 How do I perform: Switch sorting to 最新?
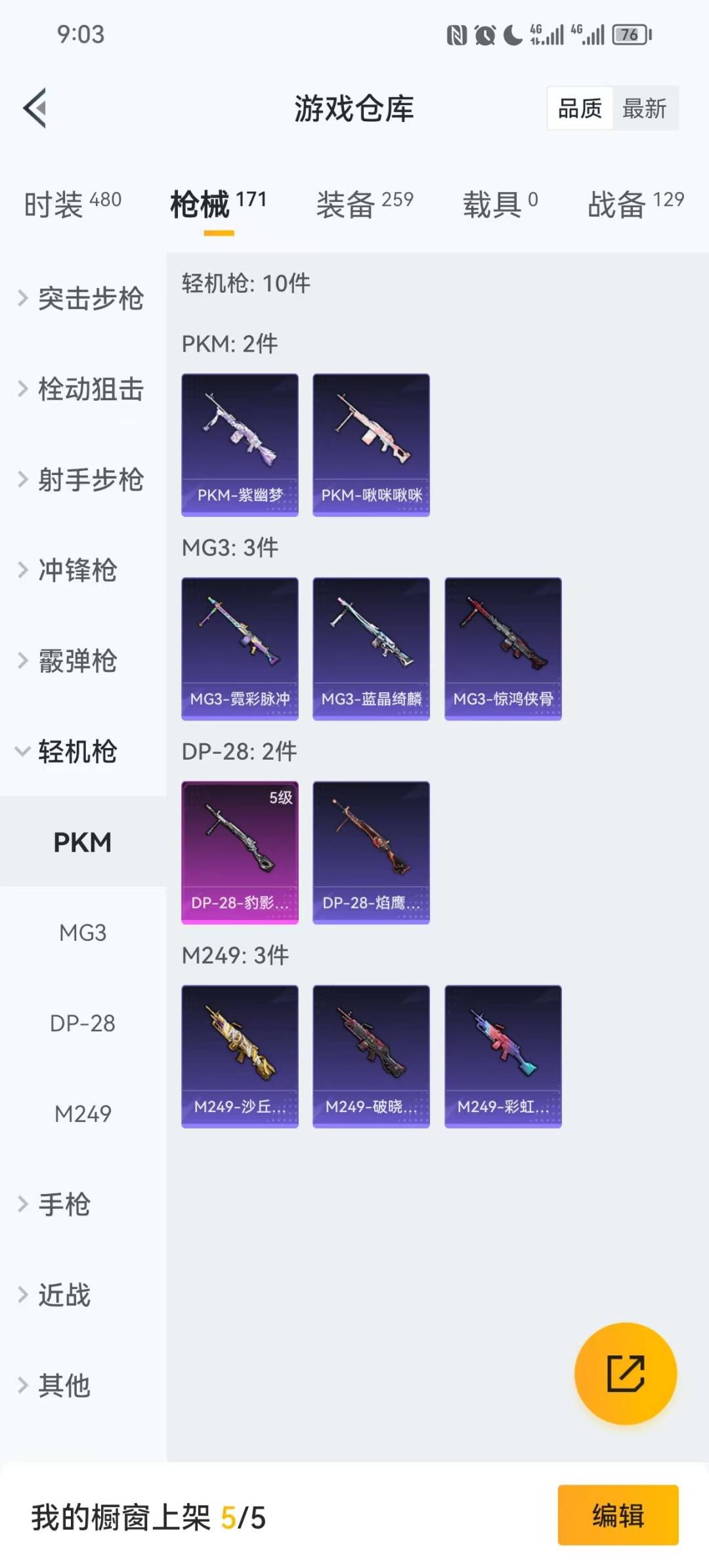pyautogui.click(x=646, y=108)
